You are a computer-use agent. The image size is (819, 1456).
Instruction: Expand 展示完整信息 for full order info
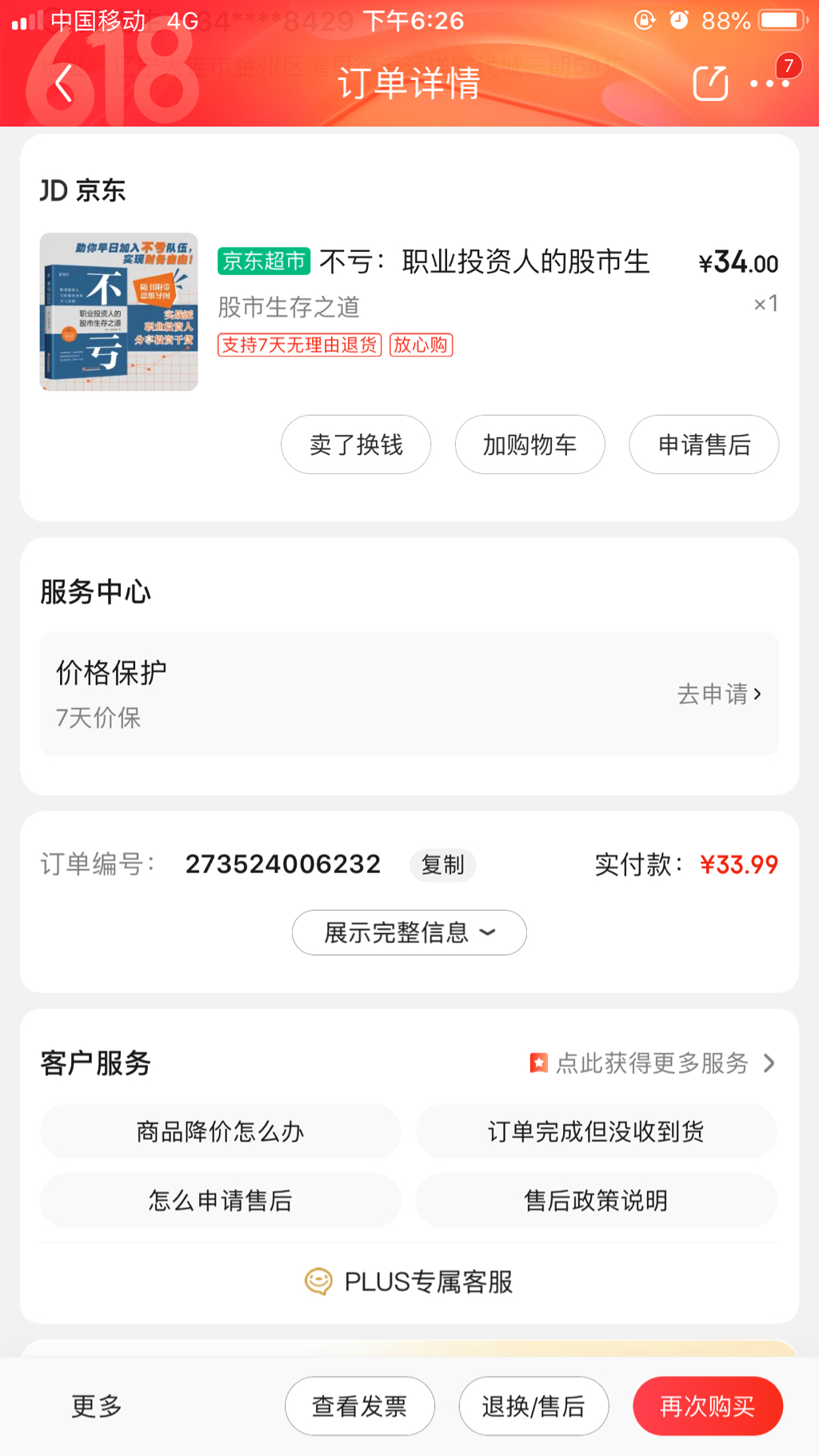[409, 932]
